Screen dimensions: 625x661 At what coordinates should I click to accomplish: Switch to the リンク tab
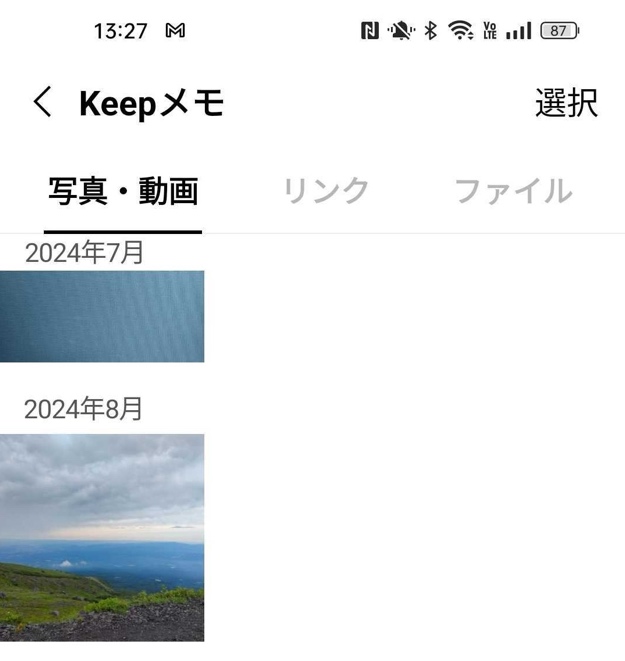[326, 190]
